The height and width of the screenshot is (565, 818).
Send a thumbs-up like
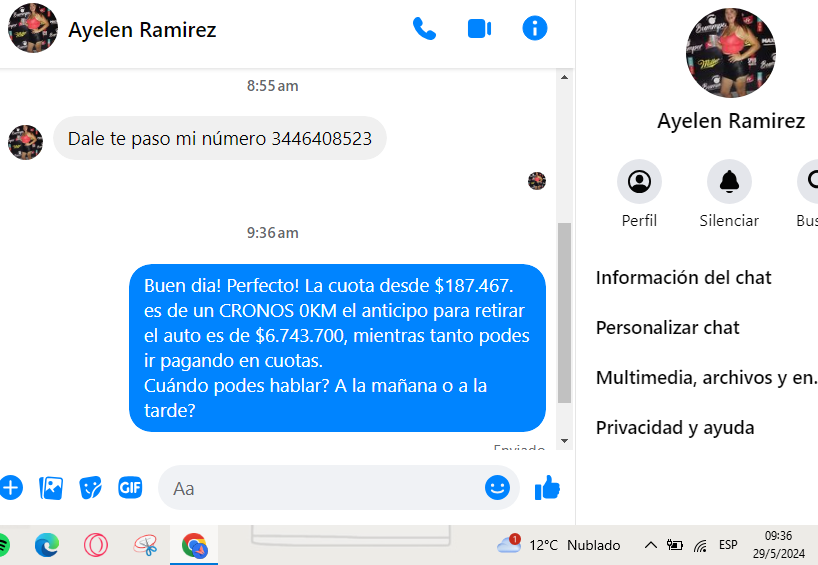tap(547, 488)
